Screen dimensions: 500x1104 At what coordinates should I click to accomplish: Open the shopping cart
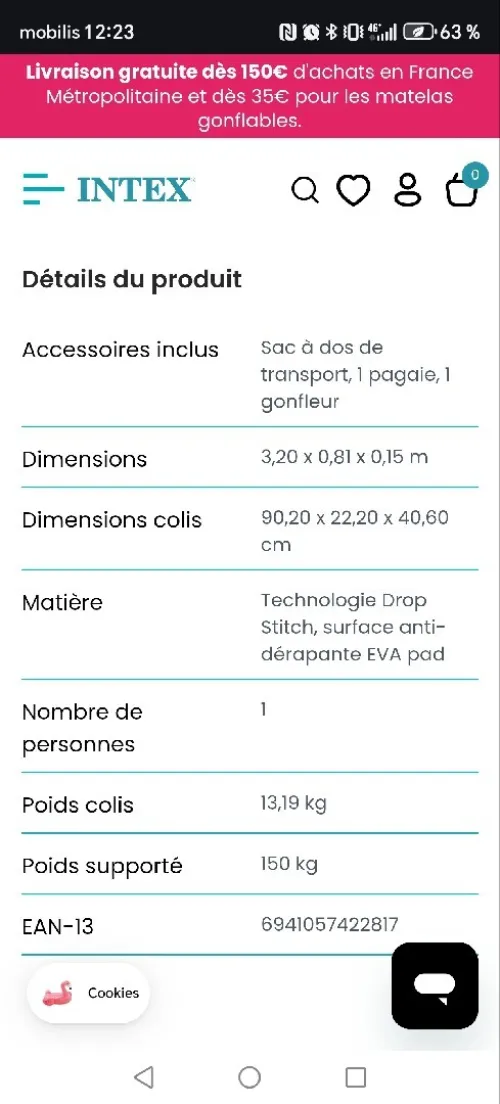point(463,187)
